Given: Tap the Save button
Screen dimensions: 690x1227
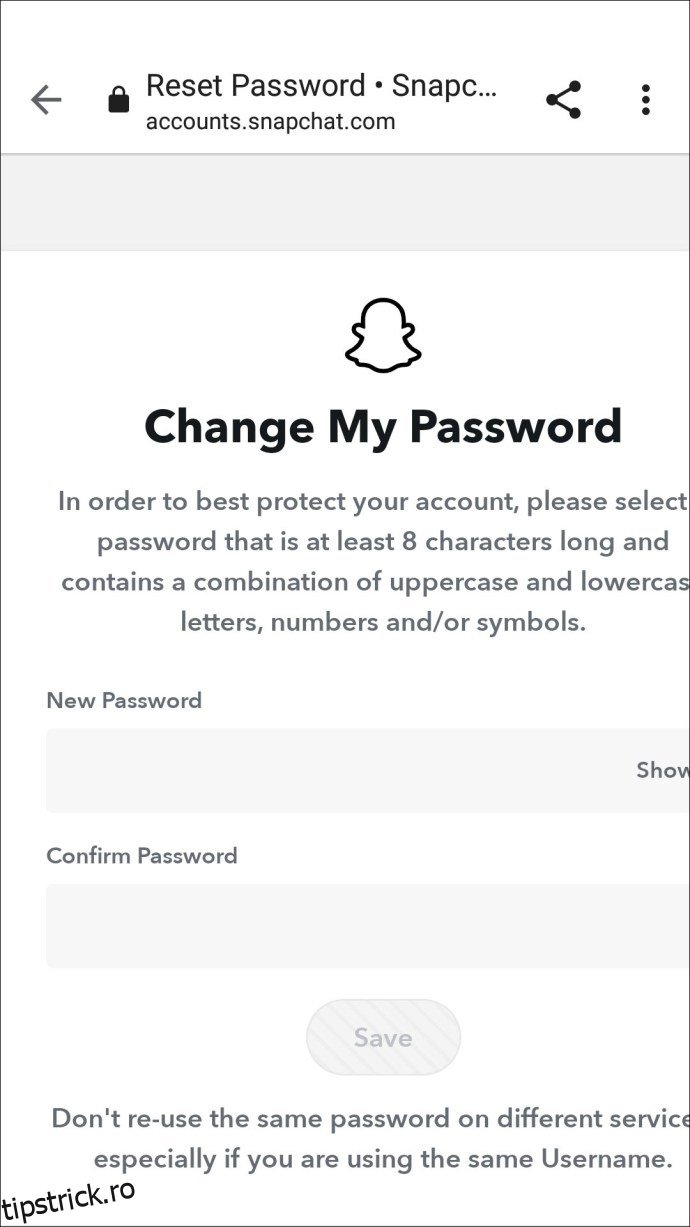Looking at the screenshot, I should tap(383, 1038).
